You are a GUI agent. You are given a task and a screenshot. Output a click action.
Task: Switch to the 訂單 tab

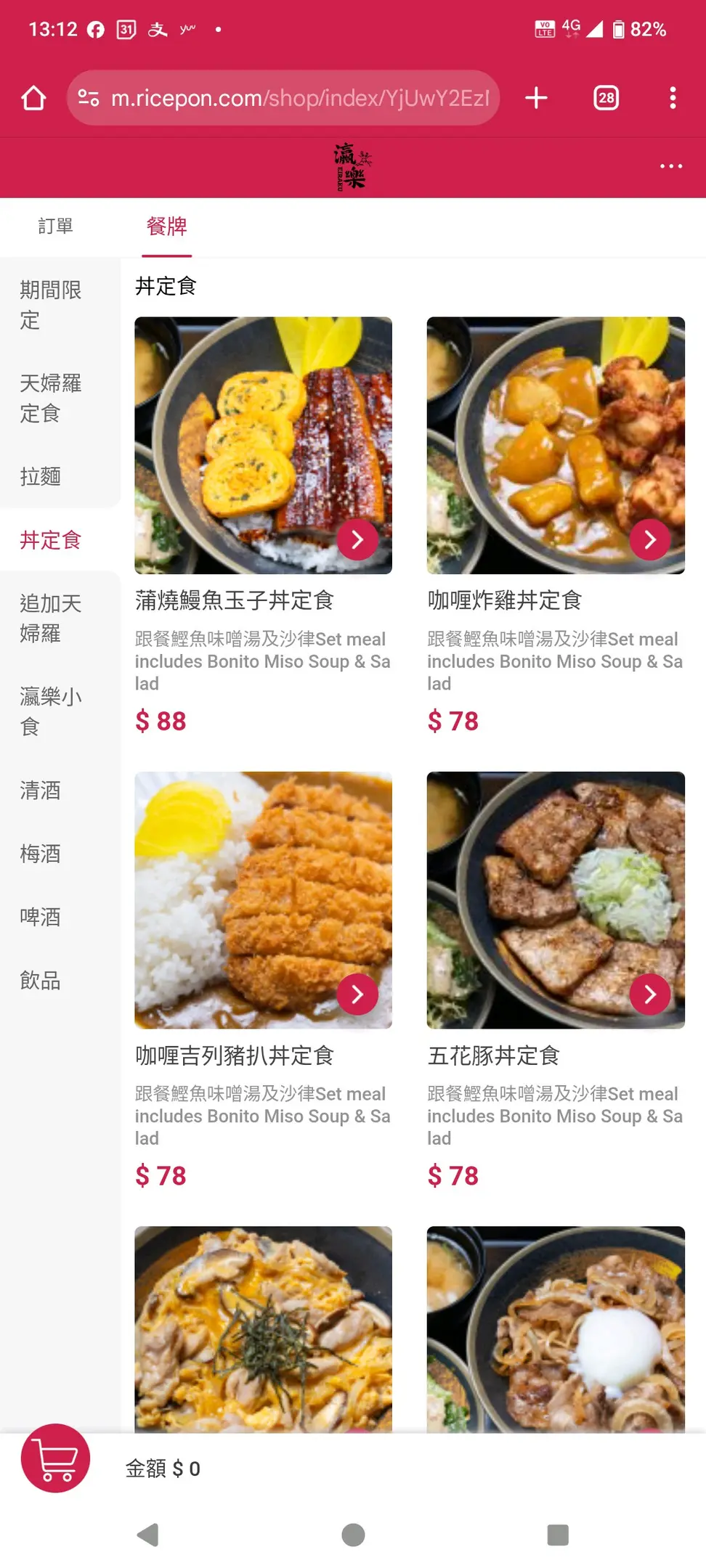coord(56,226)
